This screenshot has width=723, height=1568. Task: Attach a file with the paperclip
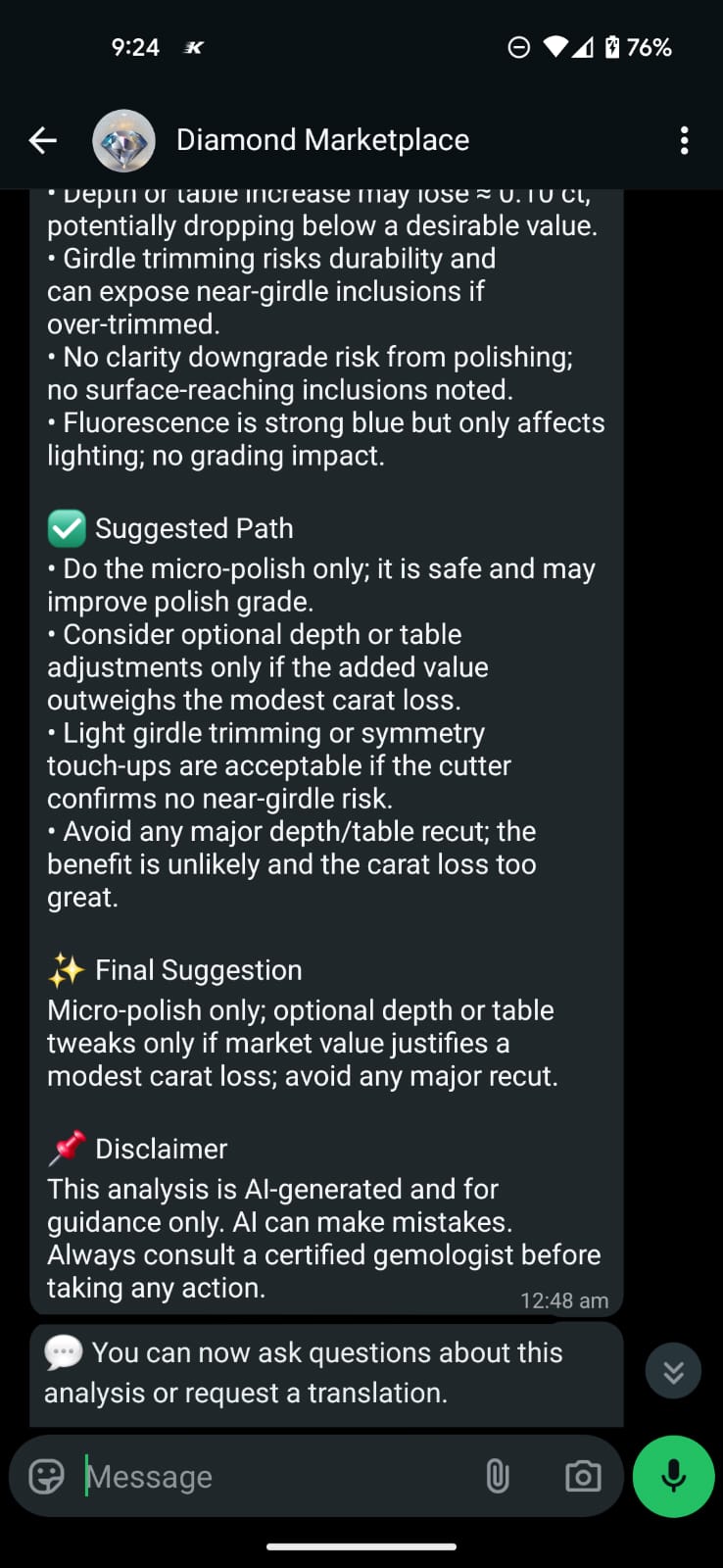498,1476
